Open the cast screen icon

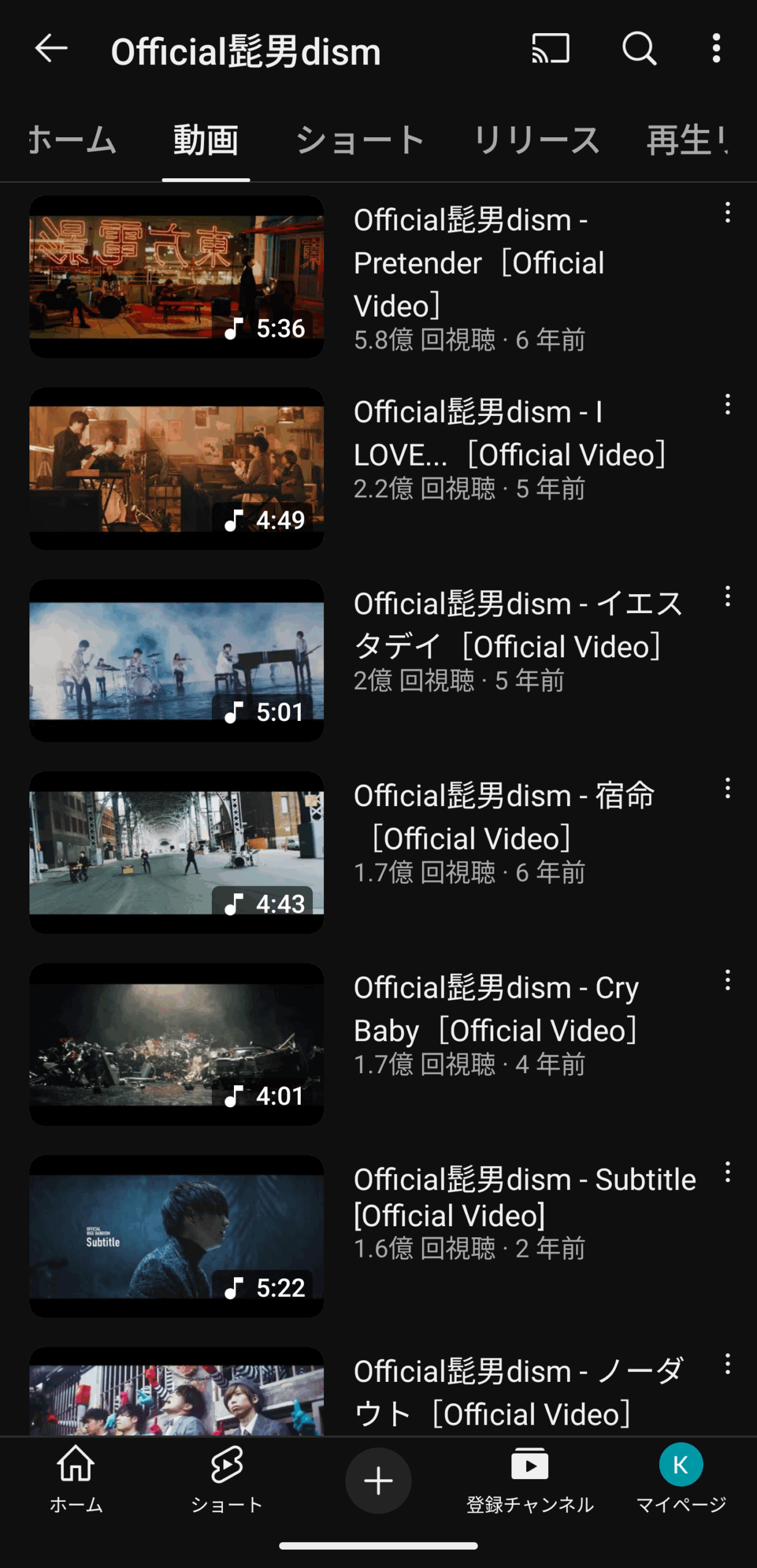point(551,49)
